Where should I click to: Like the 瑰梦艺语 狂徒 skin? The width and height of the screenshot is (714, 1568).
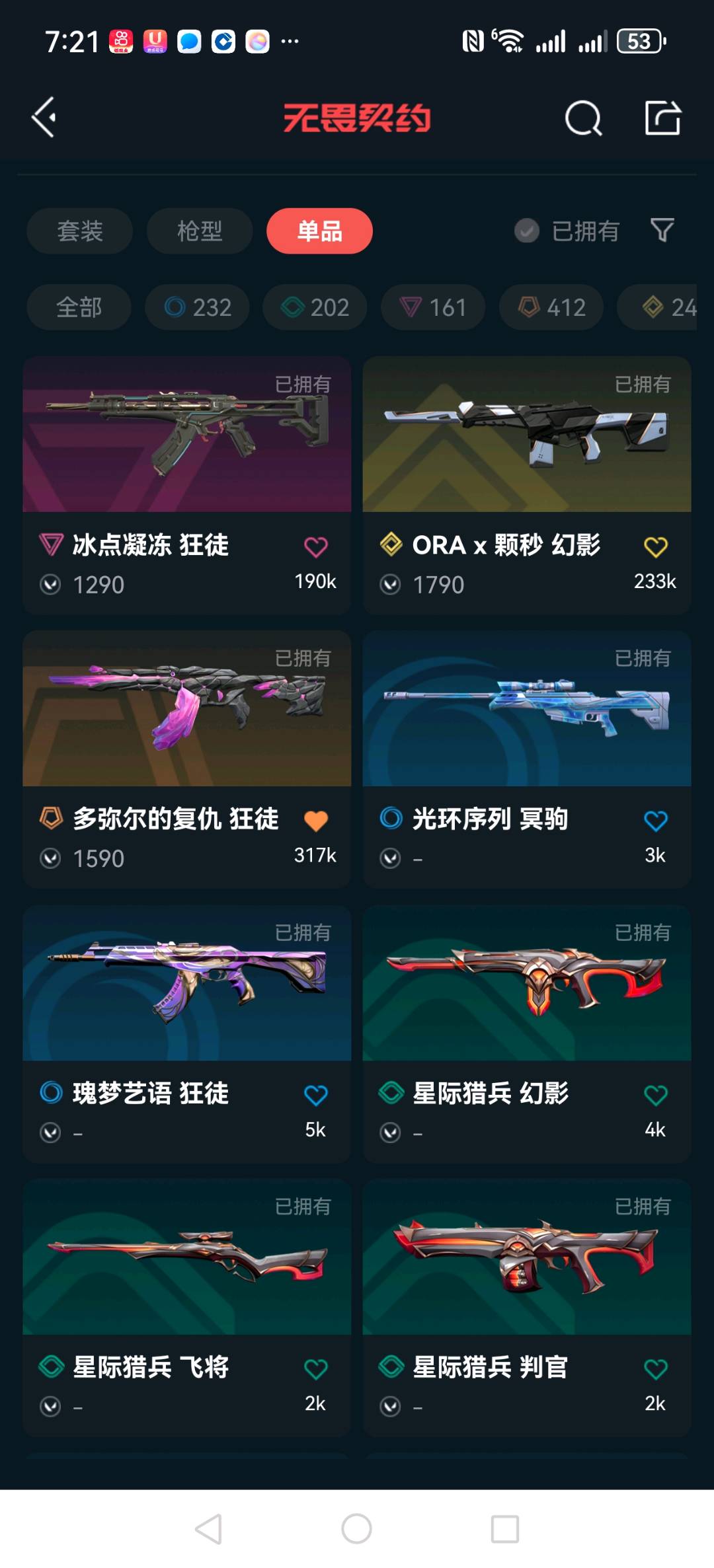tap(316, 1095)
